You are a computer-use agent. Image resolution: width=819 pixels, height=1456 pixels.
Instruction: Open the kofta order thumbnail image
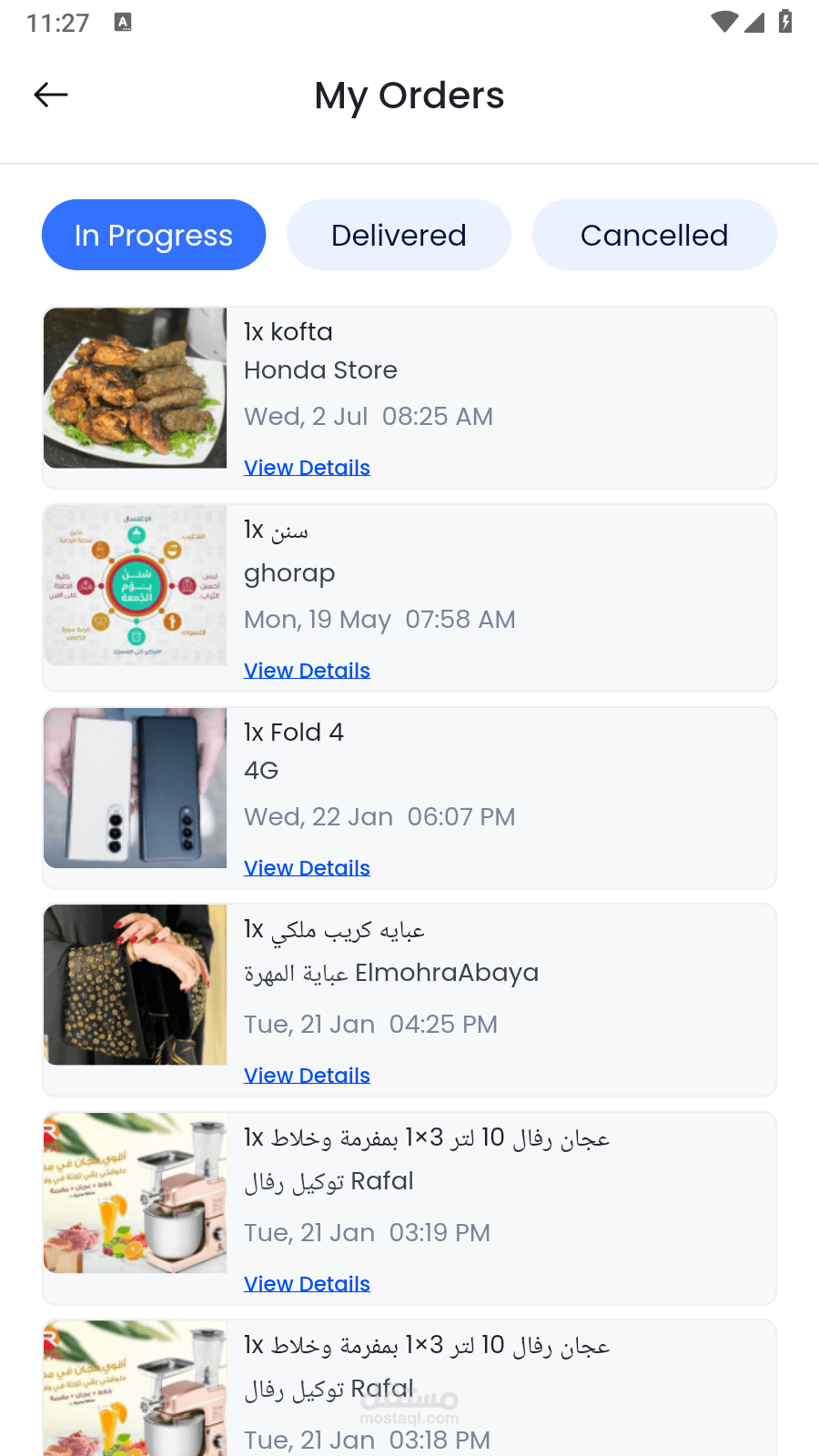[x=135, y=387]
